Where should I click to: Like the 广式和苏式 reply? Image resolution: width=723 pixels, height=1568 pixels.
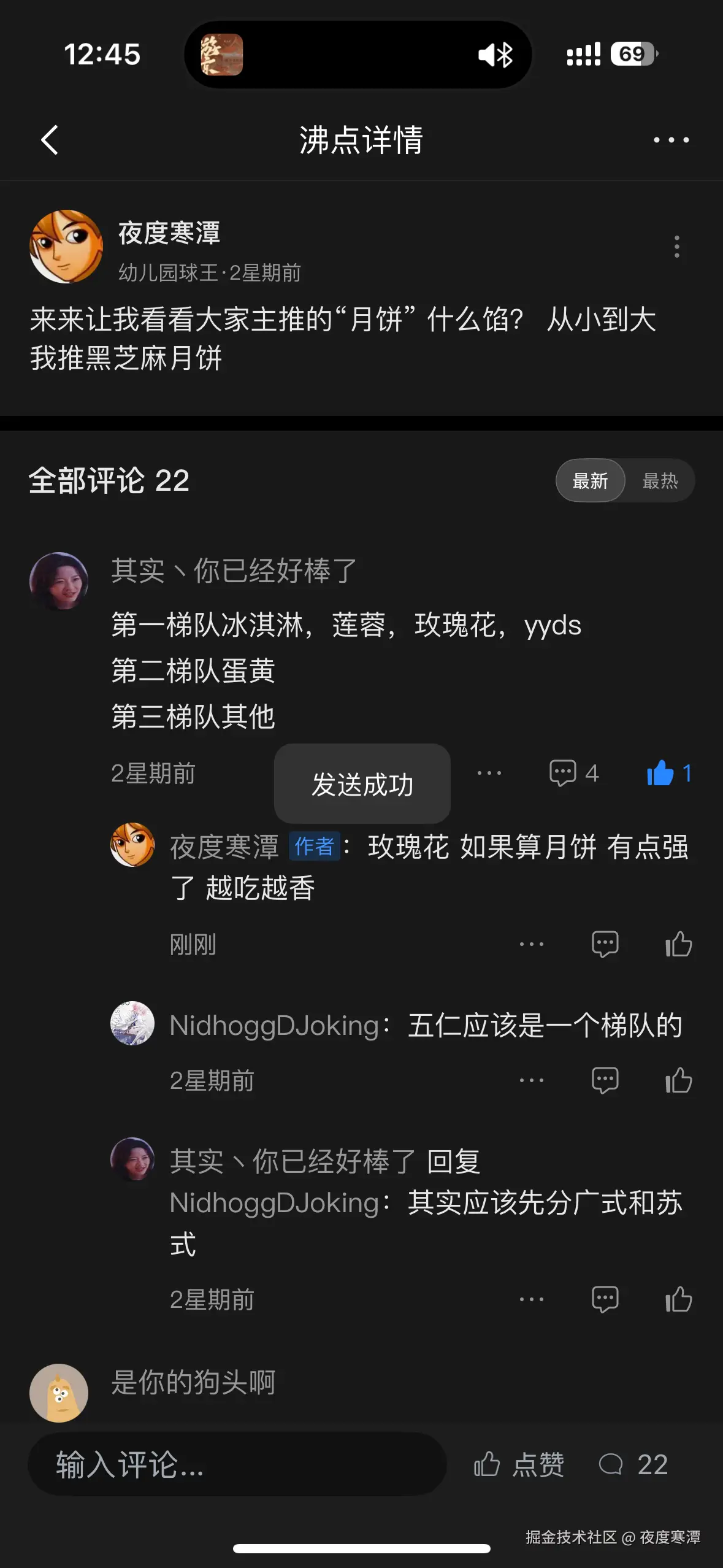[678, 1299]
